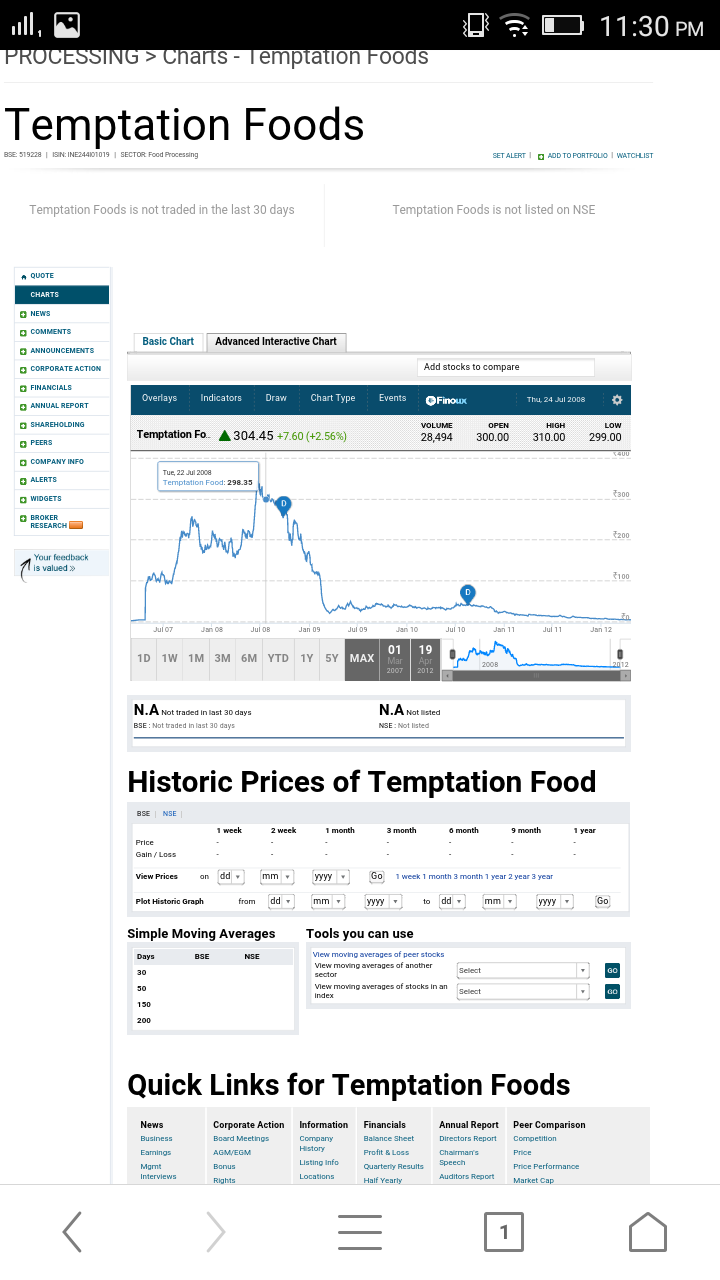Image resolution: width=720 pixels, height=1280 pixels.
Task: Tap the SET ALERT link
Action: 509,156
